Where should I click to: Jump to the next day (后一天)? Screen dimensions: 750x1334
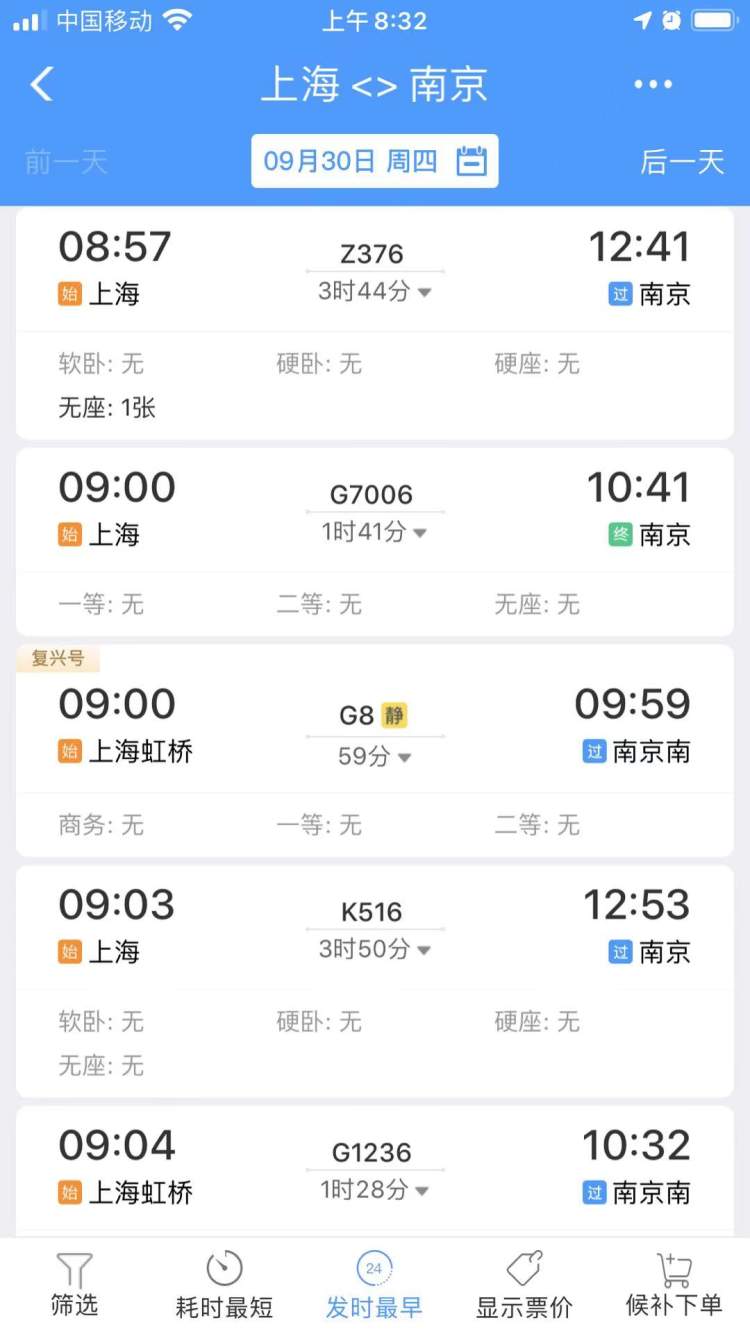coord(682,162)
